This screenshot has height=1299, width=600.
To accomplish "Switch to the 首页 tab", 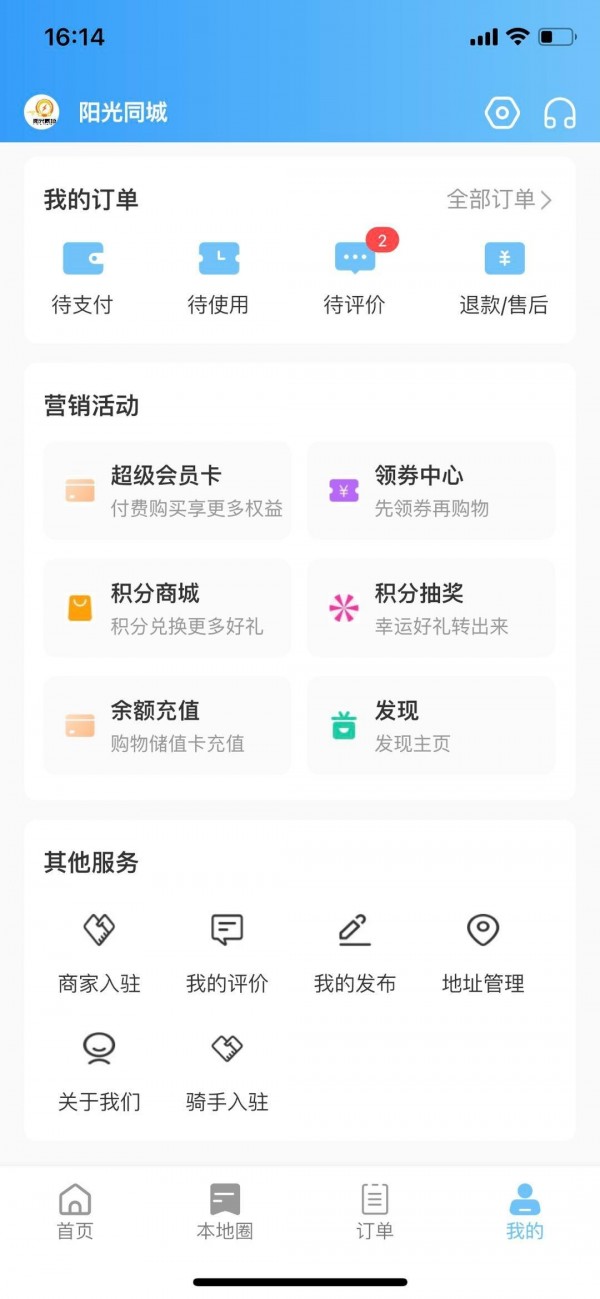I will click(x=75, y=1211).
